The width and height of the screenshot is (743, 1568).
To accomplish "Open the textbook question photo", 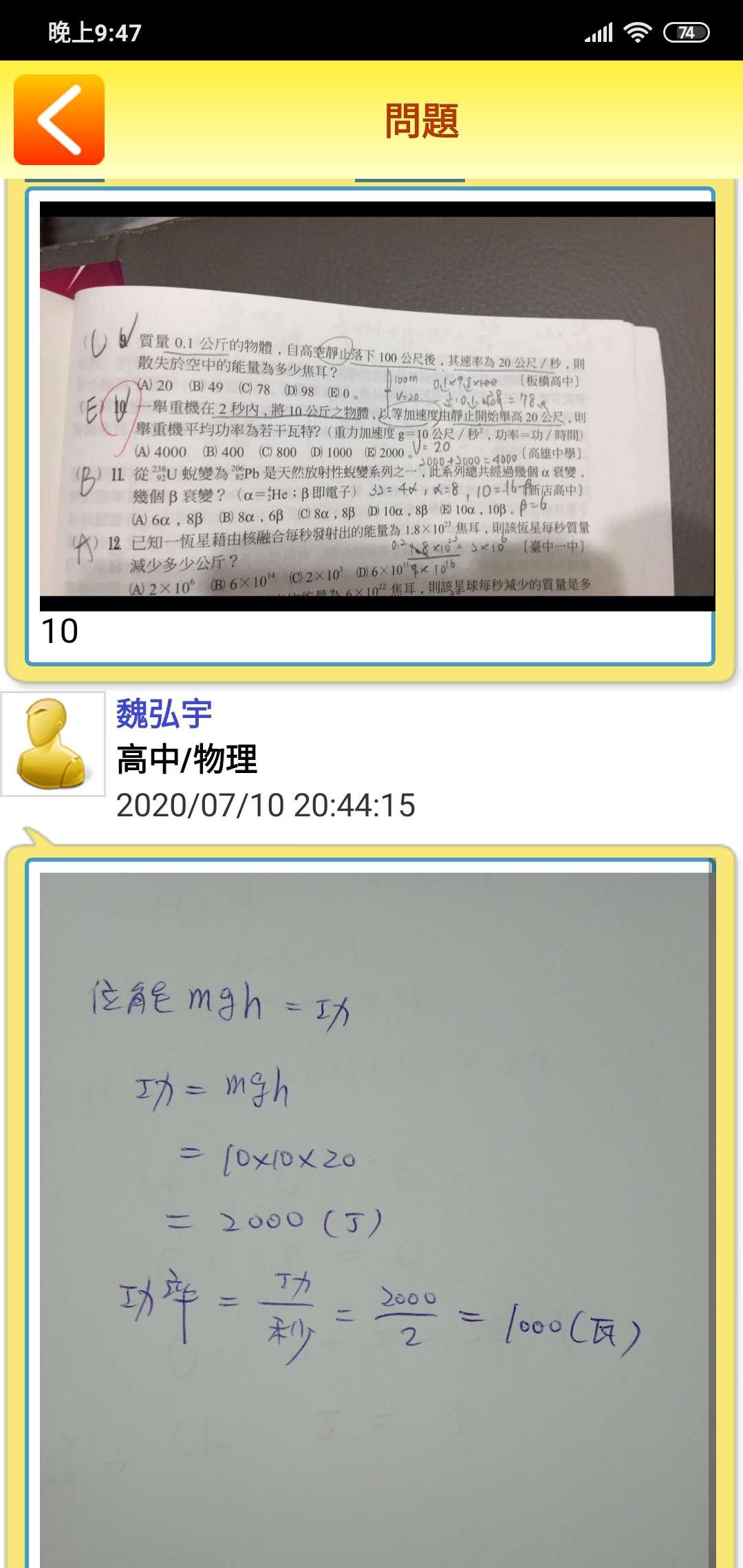I will click(x=377, y=406).
